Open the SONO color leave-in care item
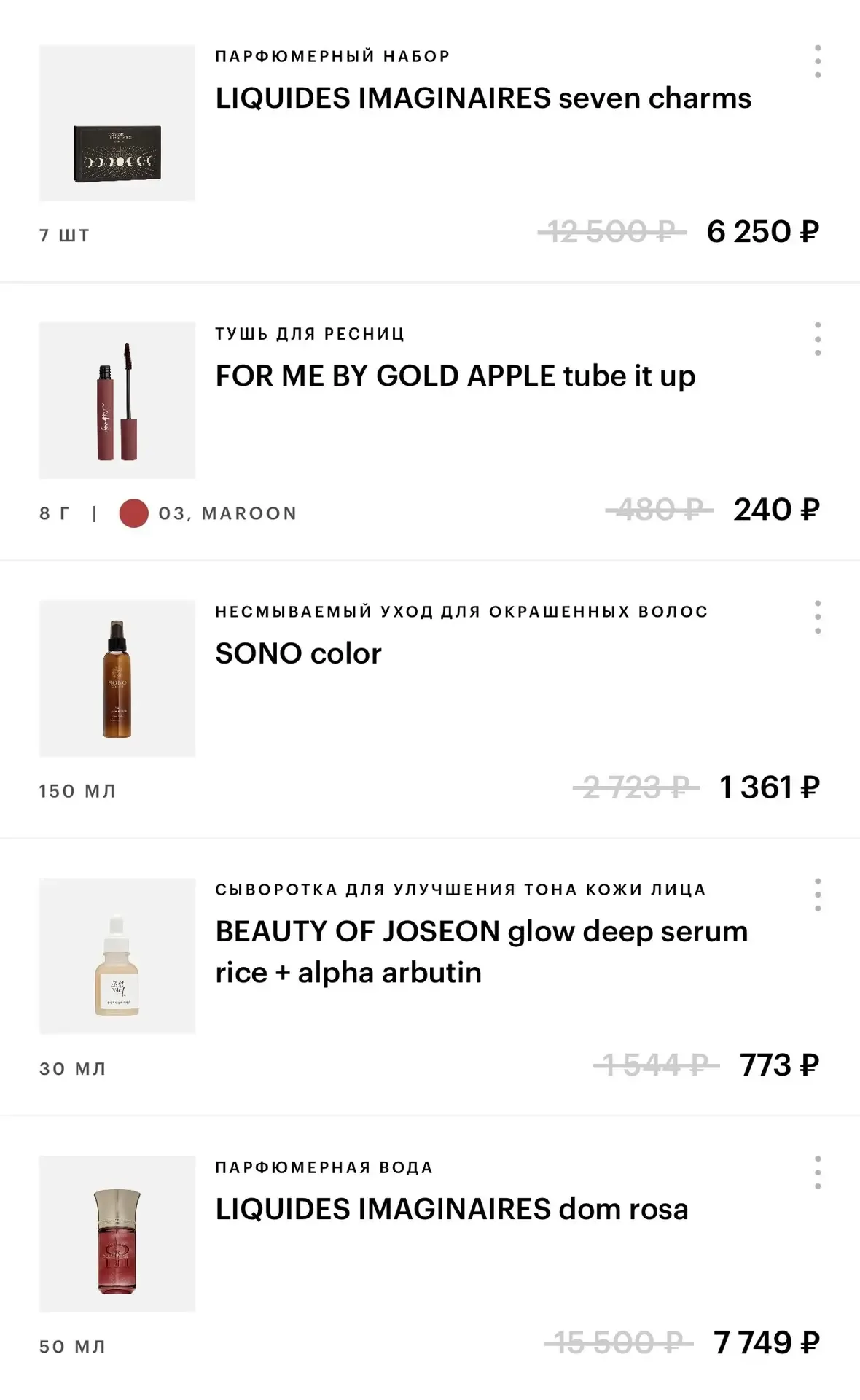The width and height of the screenshot is (860, 1400). click(x=298, y=654)
